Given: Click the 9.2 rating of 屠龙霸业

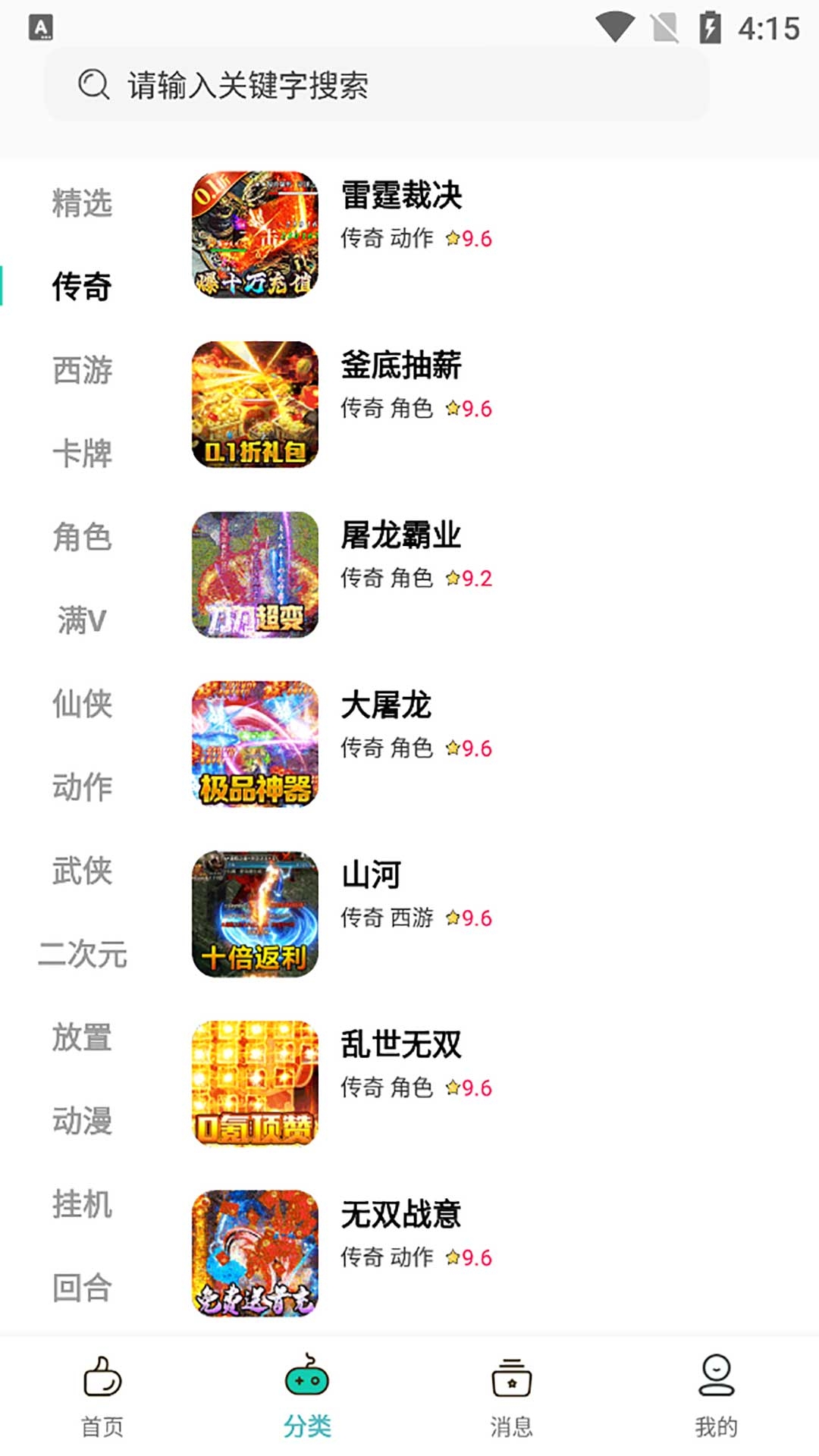Looking at the screenshot, I should (478, 579).
